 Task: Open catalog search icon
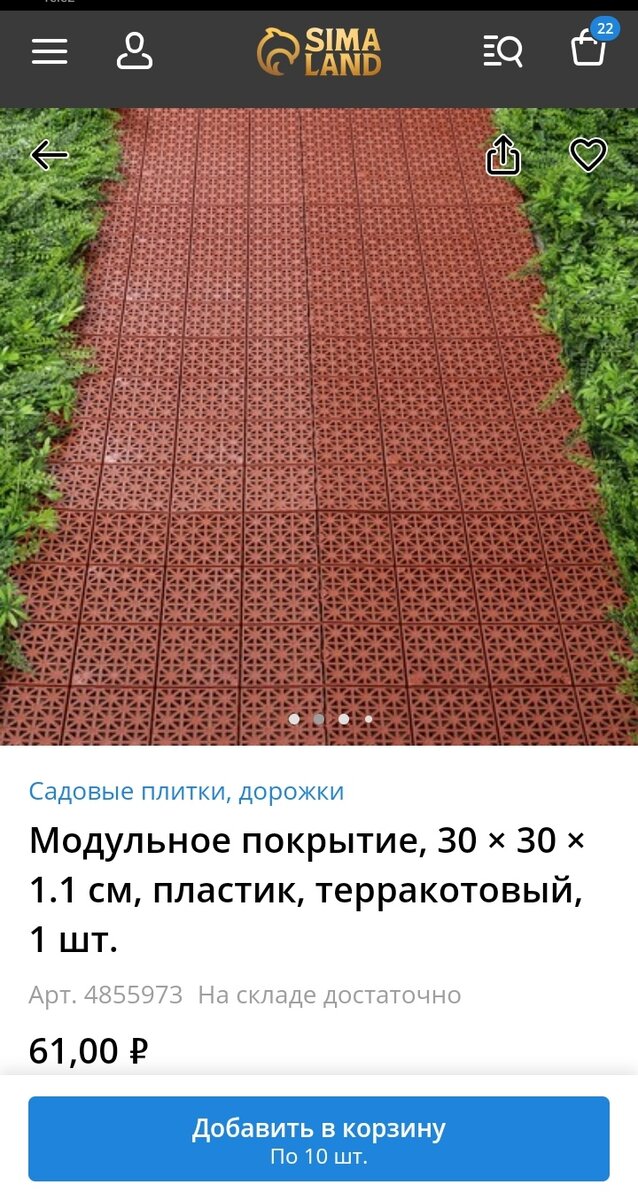pyautogui.click(x=503, y=50)
